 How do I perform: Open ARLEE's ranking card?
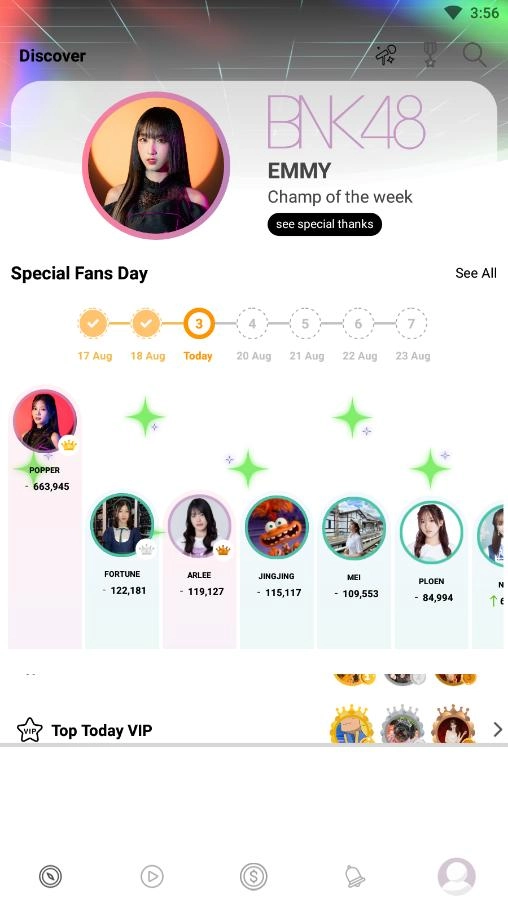click(x=199, y=569)
